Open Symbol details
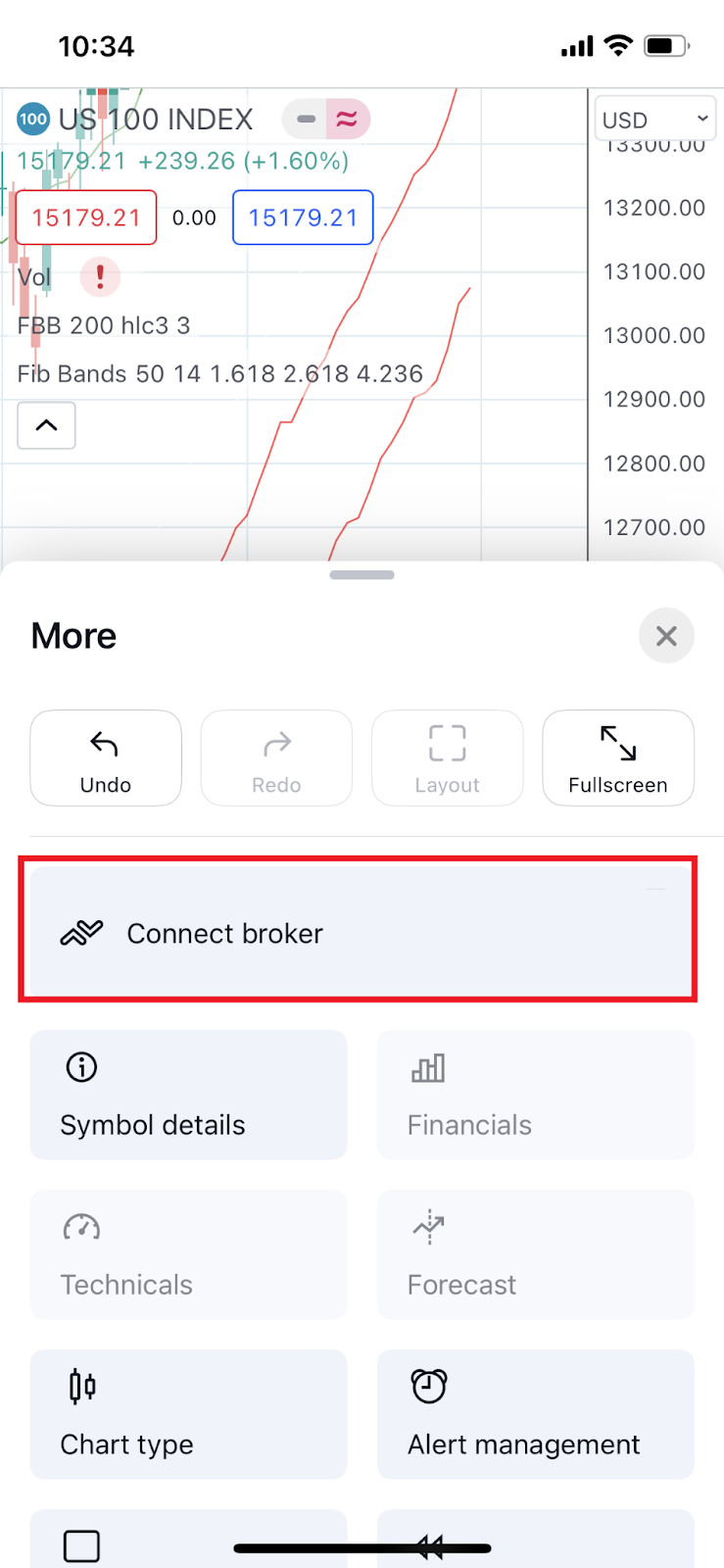 (x=188, y=1095)
